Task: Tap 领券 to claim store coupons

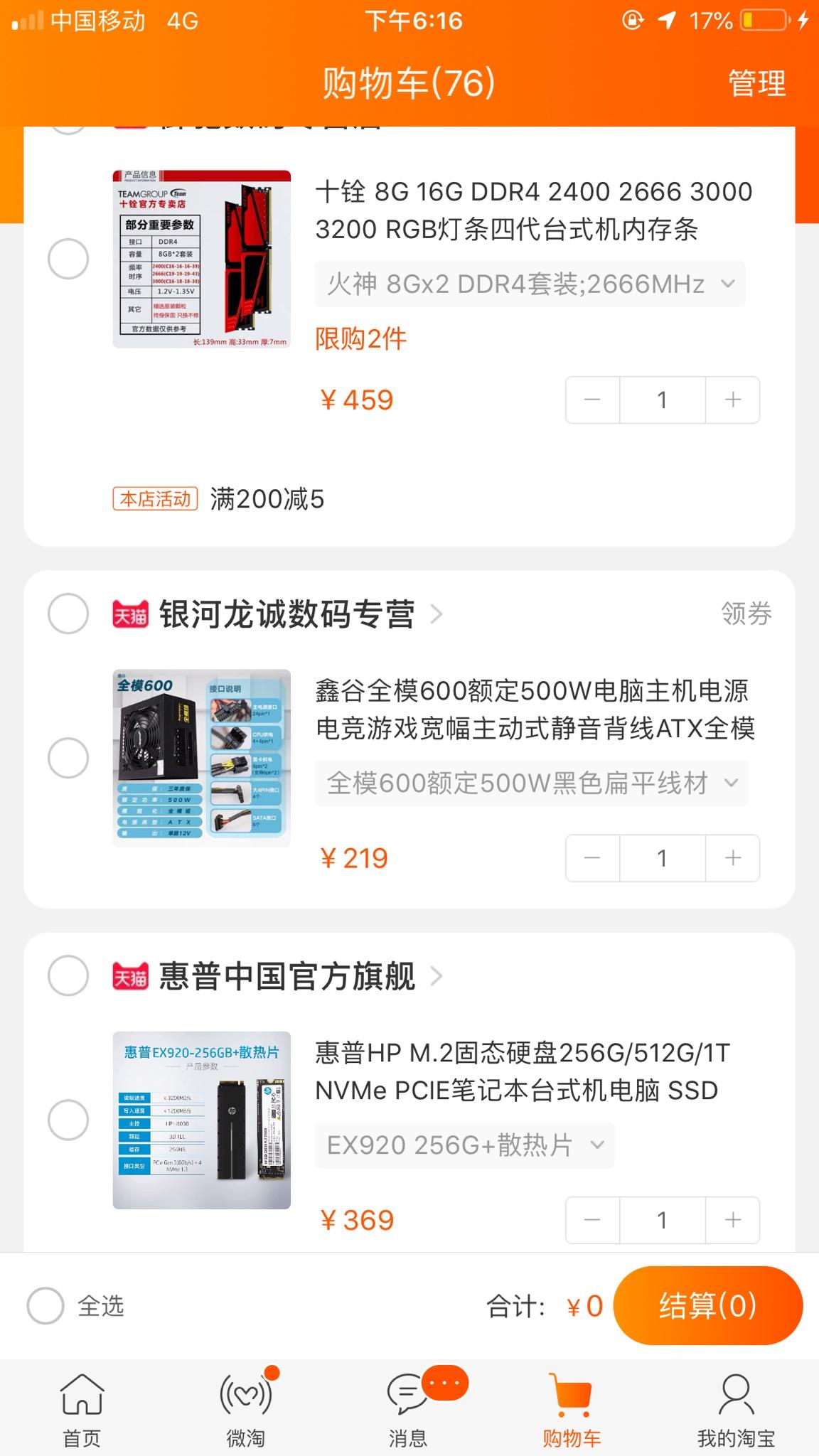Action: (x=746, y=614)
